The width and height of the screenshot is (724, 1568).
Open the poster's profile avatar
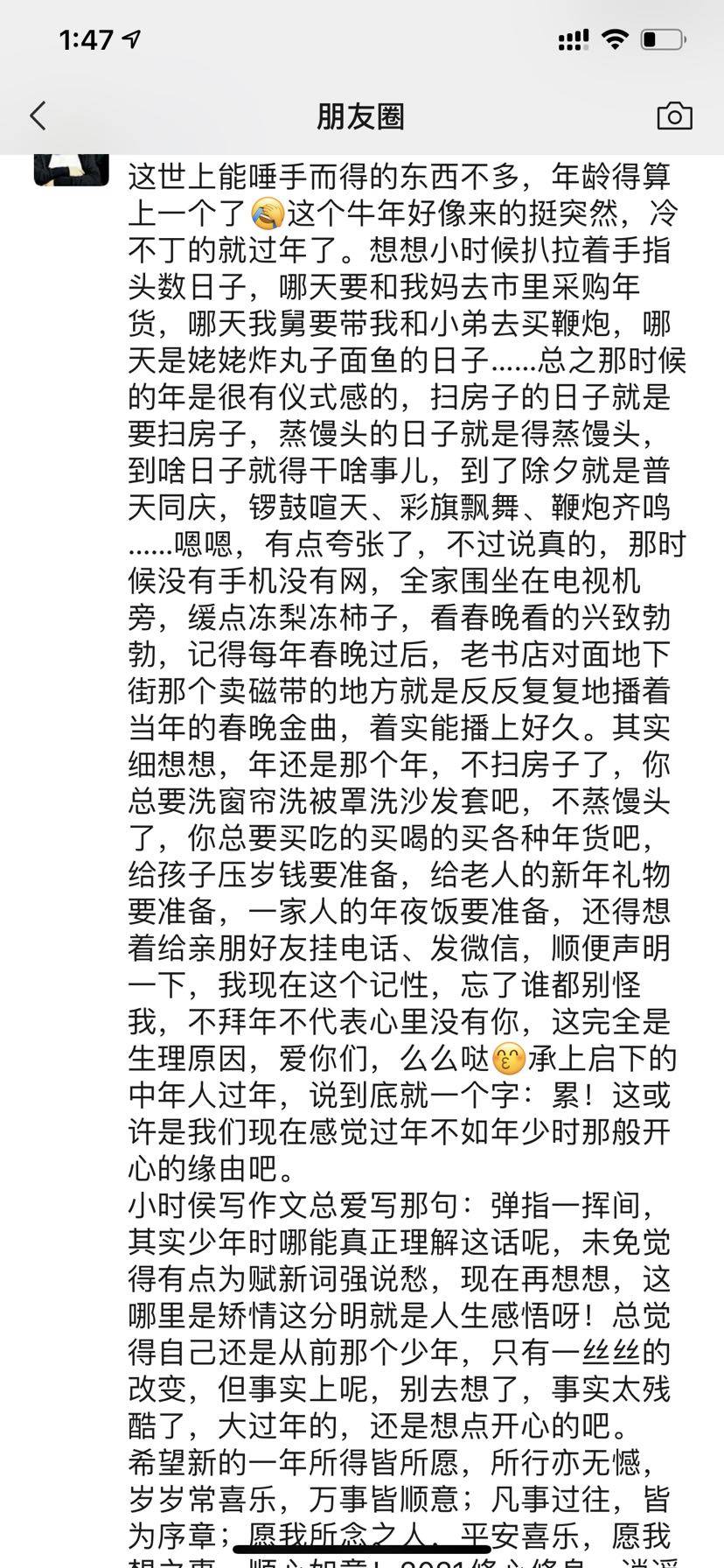coord(72,170)
